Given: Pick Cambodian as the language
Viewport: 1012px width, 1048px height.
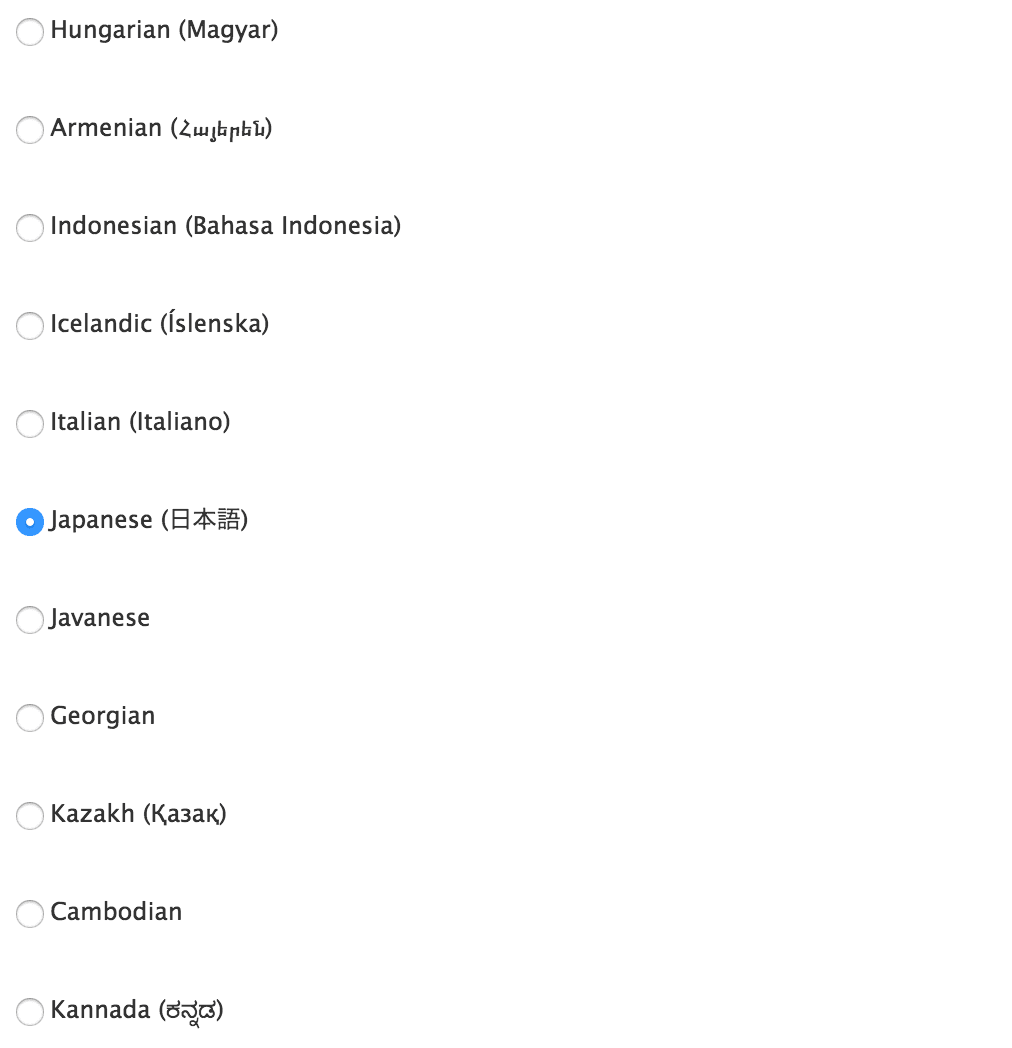Looking at the screenshot, I should point(30,914).
